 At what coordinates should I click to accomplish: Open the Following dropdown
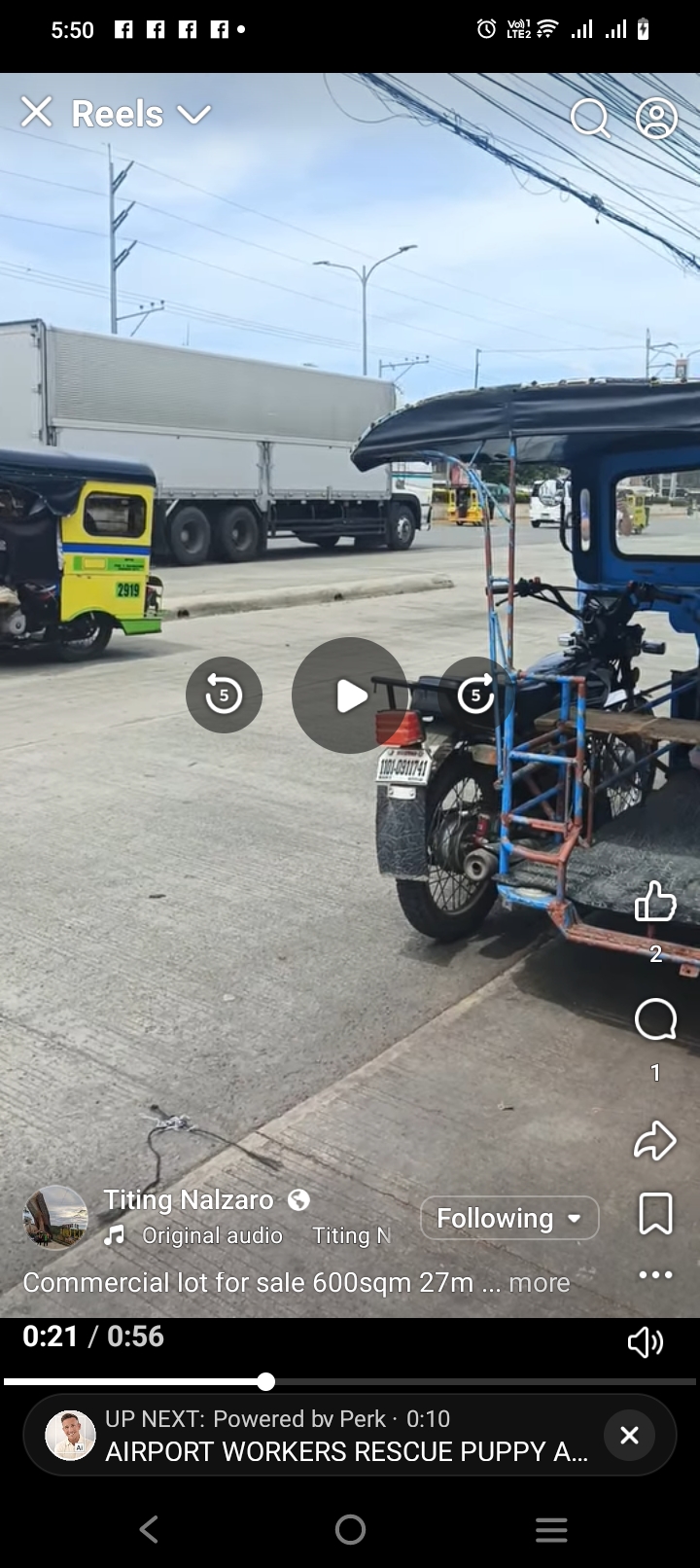(x=509, y=1218)
